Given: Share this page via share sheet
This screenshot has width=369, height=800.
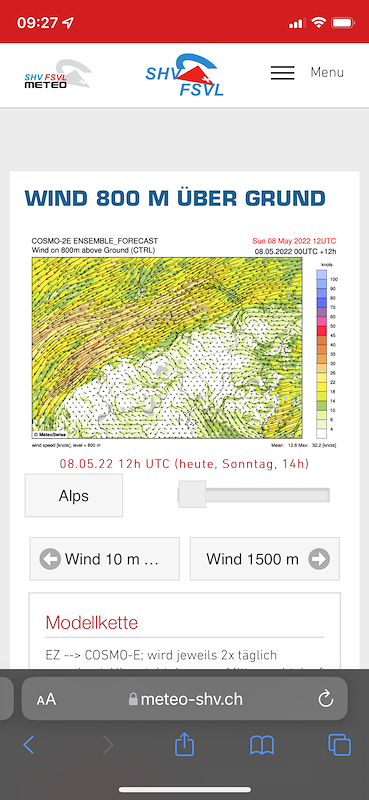Looking at the screenshot, I should 184,744.
